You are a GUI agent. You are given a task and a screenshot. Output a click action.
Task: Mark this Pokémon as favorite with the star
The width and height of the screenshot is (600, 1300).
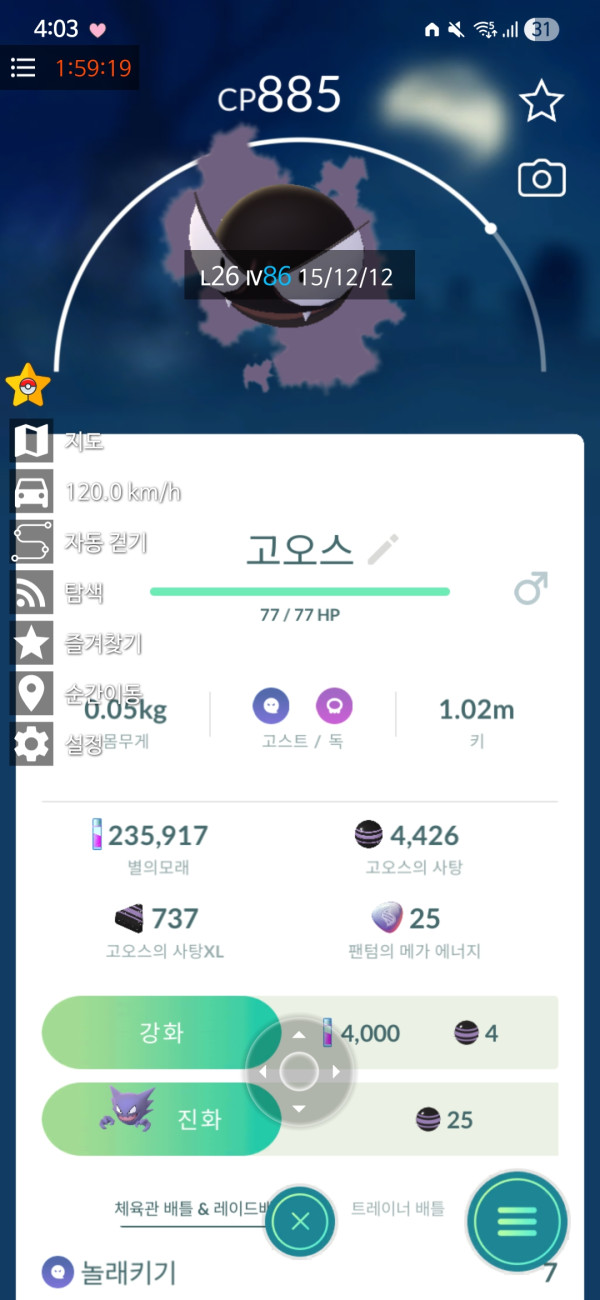click(541, 102)
